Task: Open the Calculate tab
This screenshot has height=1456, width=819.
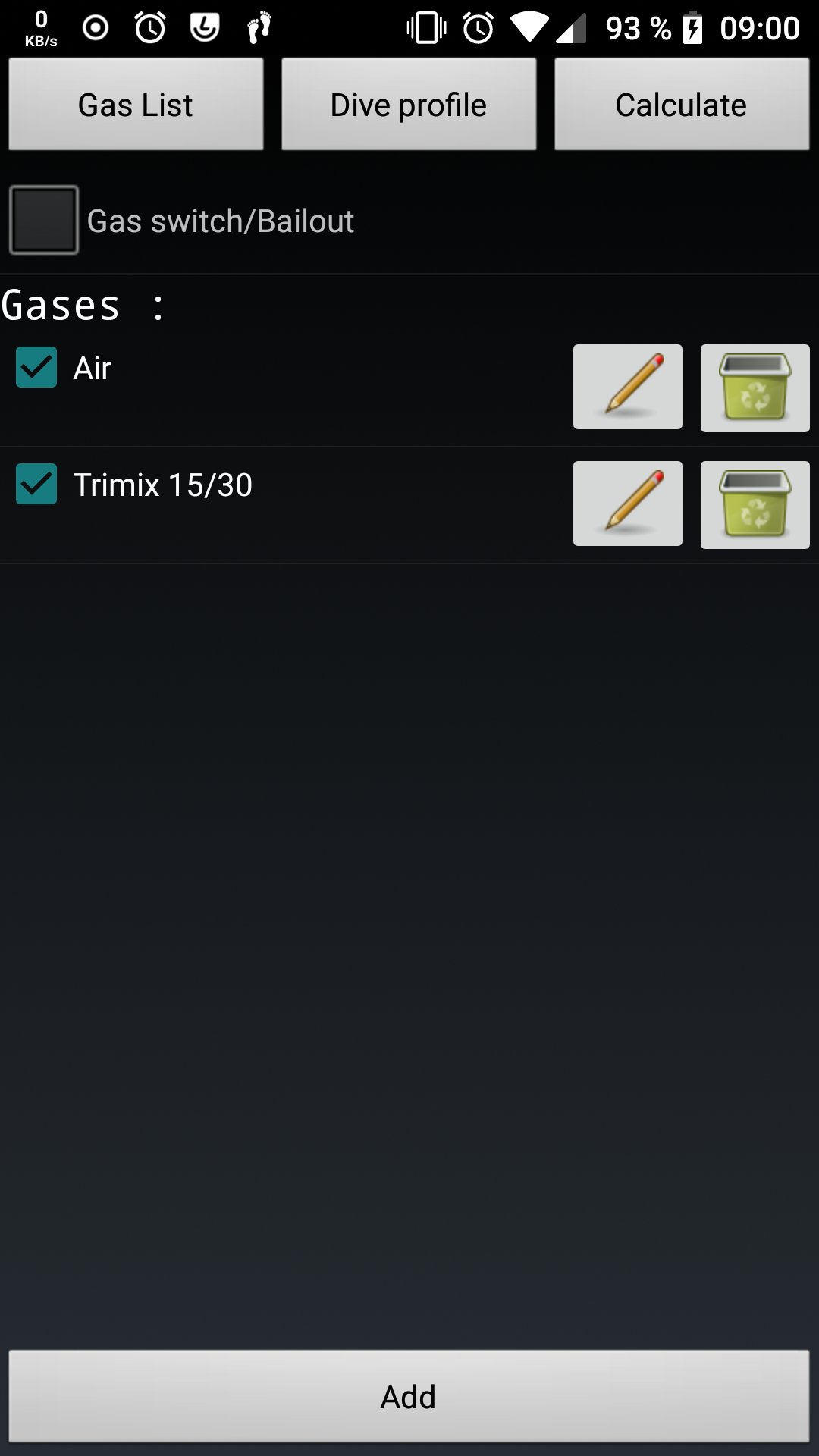Action: point(681,104)
